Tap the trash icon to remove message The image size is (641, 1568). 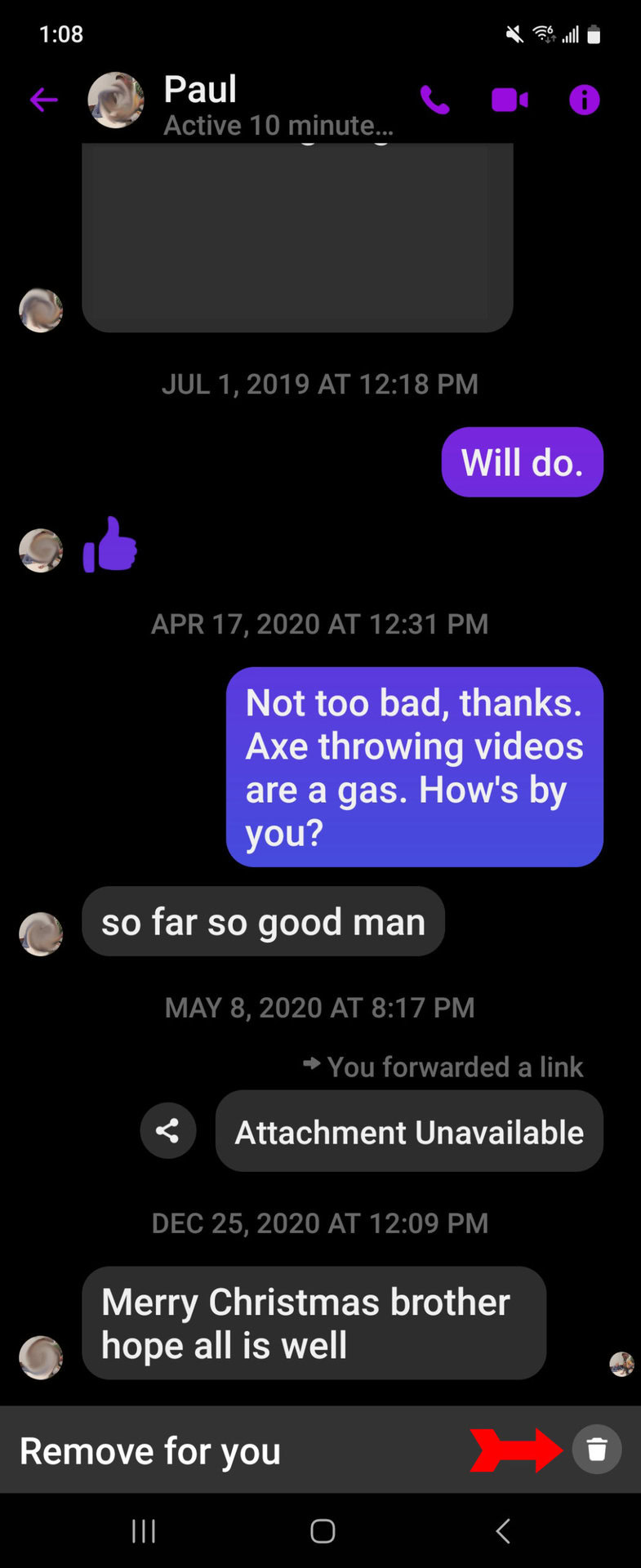tap(597, 1450)
